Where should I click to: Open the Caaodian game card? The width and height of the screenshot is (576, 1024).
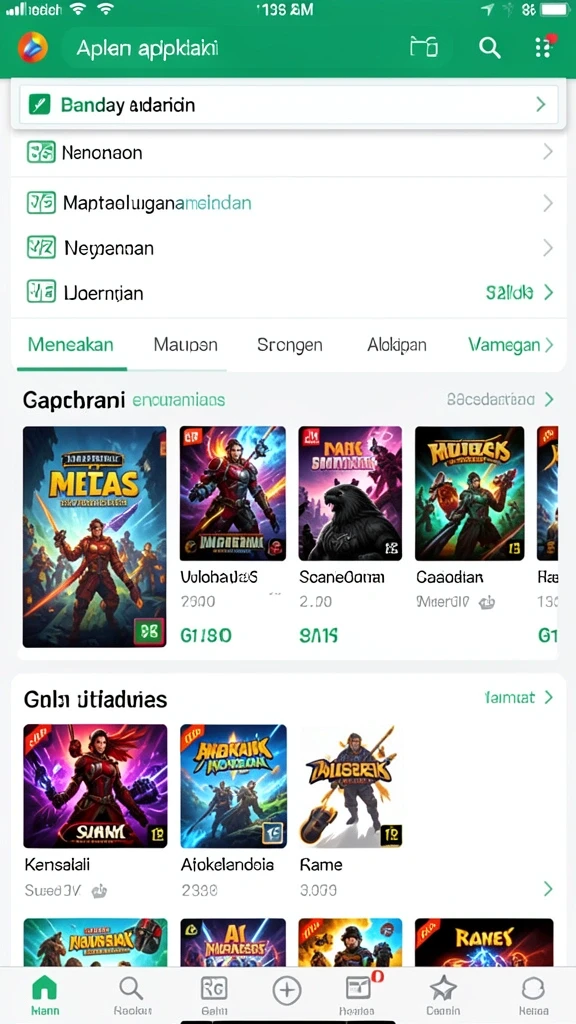(469, 520)
